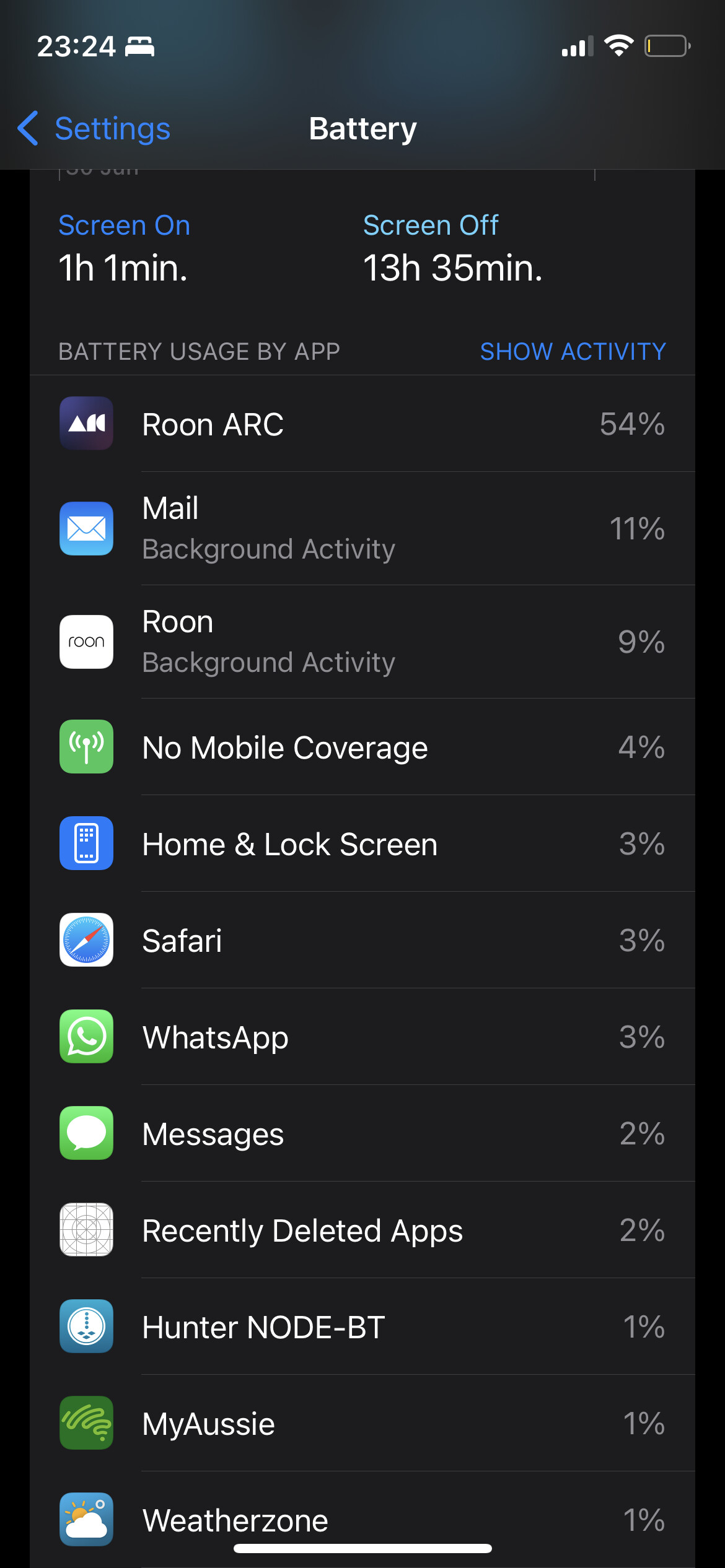The width and height of the screenshot is (725, 1568).
Task: Open the Safari compass icon
Action: [86, 941]
